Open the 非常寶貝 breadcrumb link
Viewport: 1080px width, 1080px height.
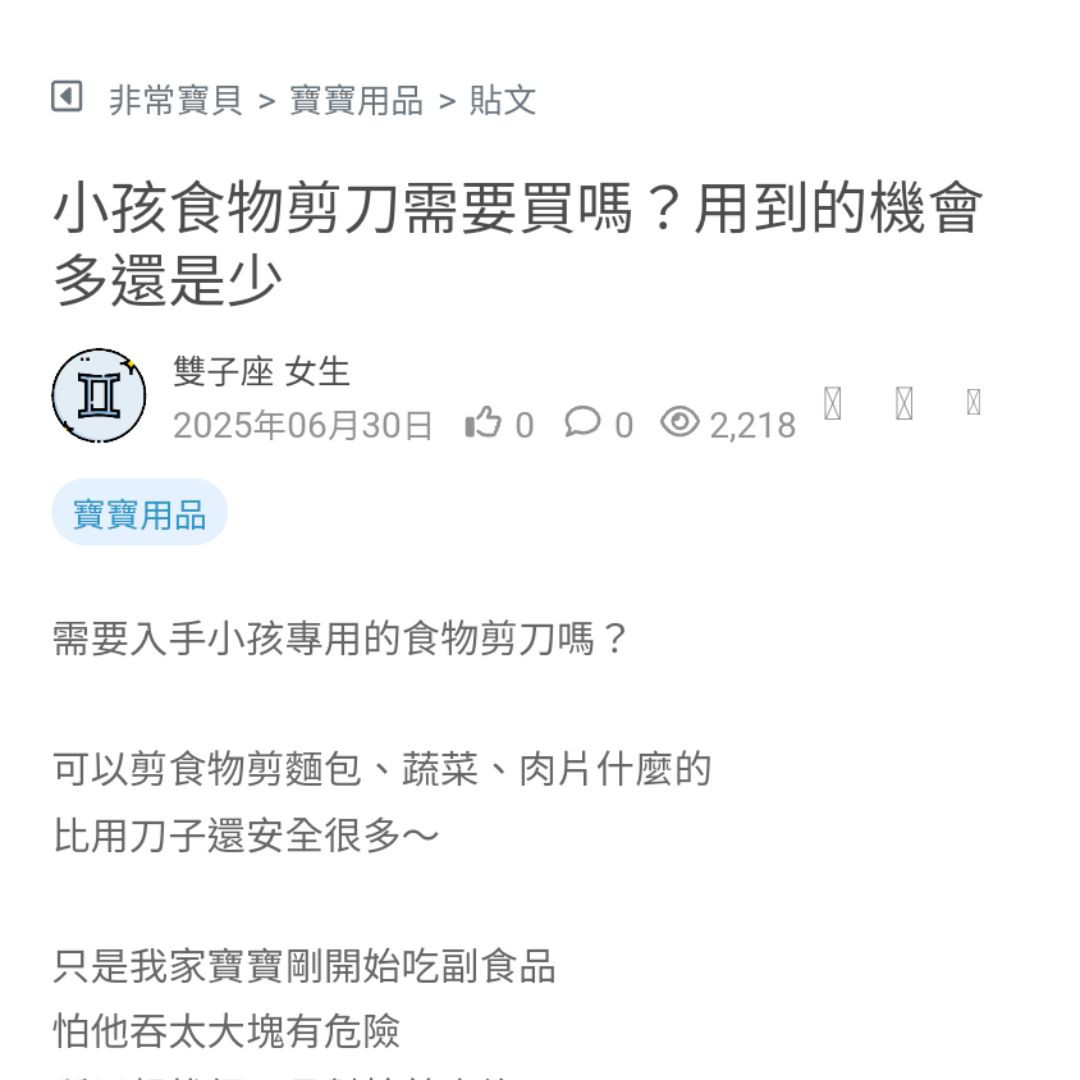[176, 100]
